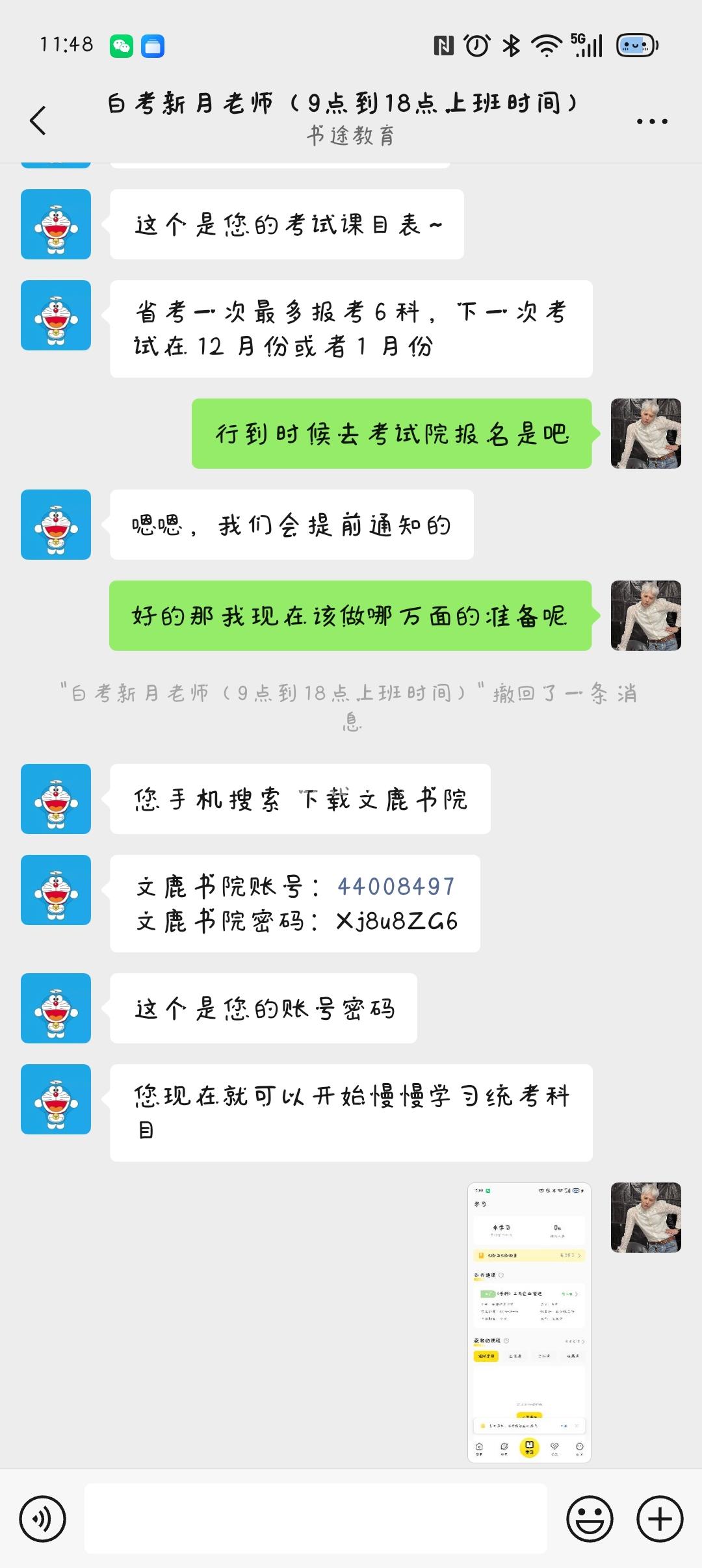Switch to voice message input
This screenshot has height=1568, width=702.
click(x=43, y=1519)
